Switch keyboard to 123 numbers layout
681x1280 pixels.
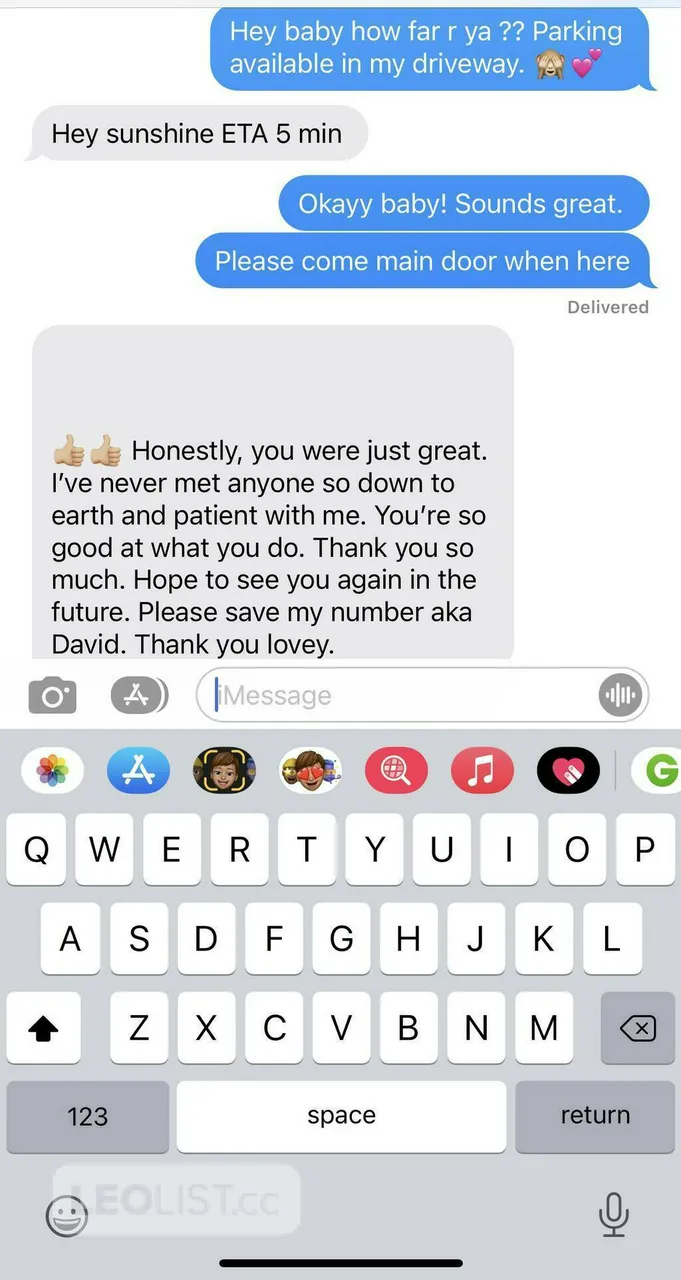click(x=88, y=1116)
